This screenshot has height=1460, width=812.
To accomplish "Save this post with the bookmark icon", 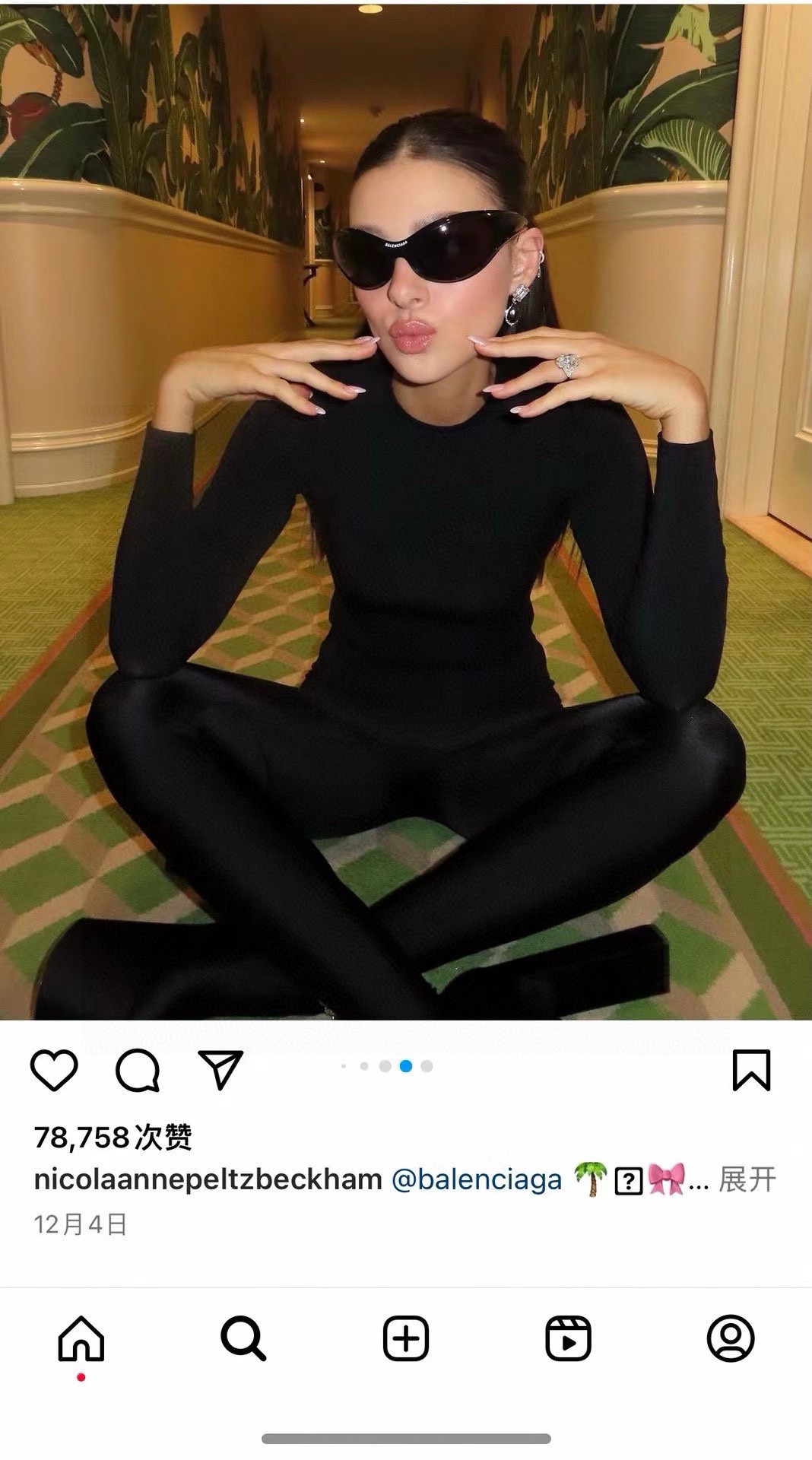I will [x=751, y=1070].
